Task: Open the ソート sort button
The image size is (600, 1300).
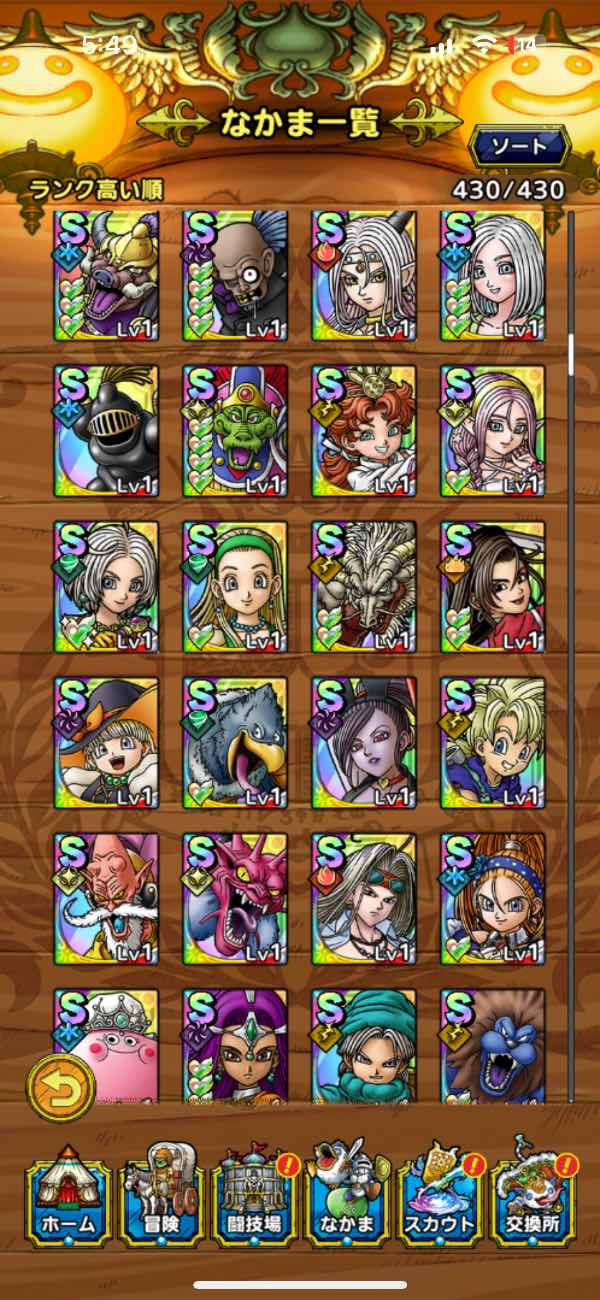Action: pos(520,147)
